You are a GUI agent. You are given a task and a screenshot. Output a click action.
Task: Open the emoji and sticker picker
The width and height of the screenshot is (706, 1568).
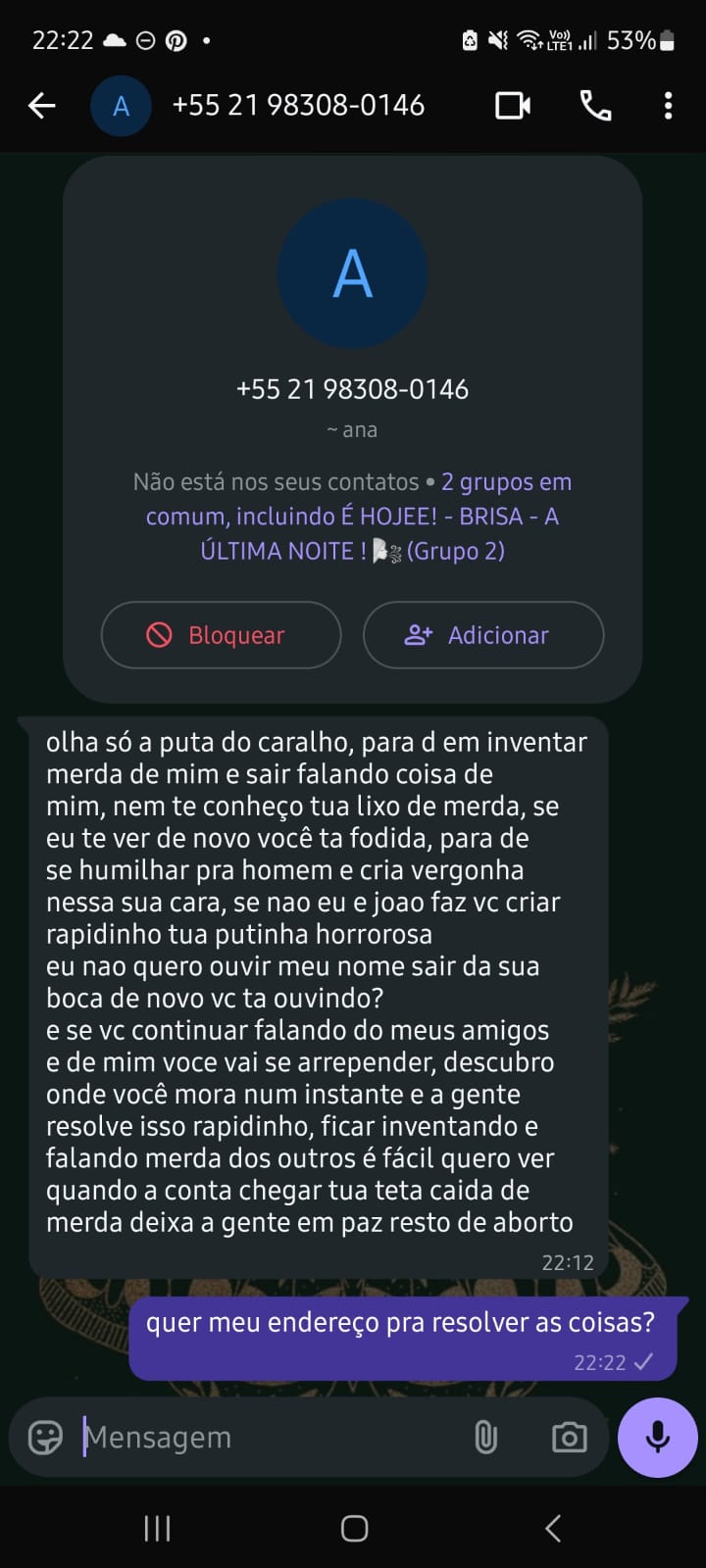[x=45, y=1438]
